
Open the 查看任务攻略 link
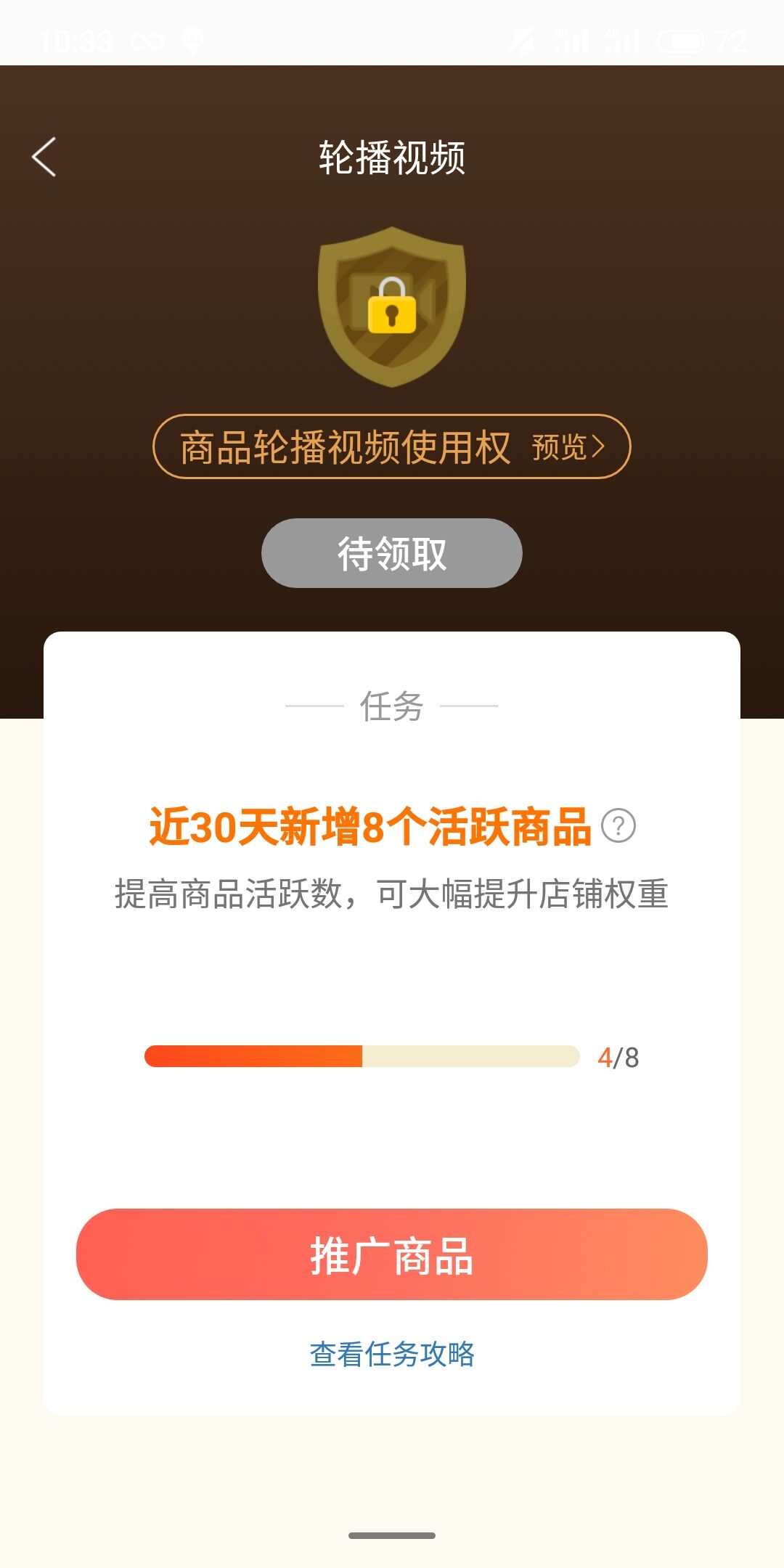[392, 1355]
